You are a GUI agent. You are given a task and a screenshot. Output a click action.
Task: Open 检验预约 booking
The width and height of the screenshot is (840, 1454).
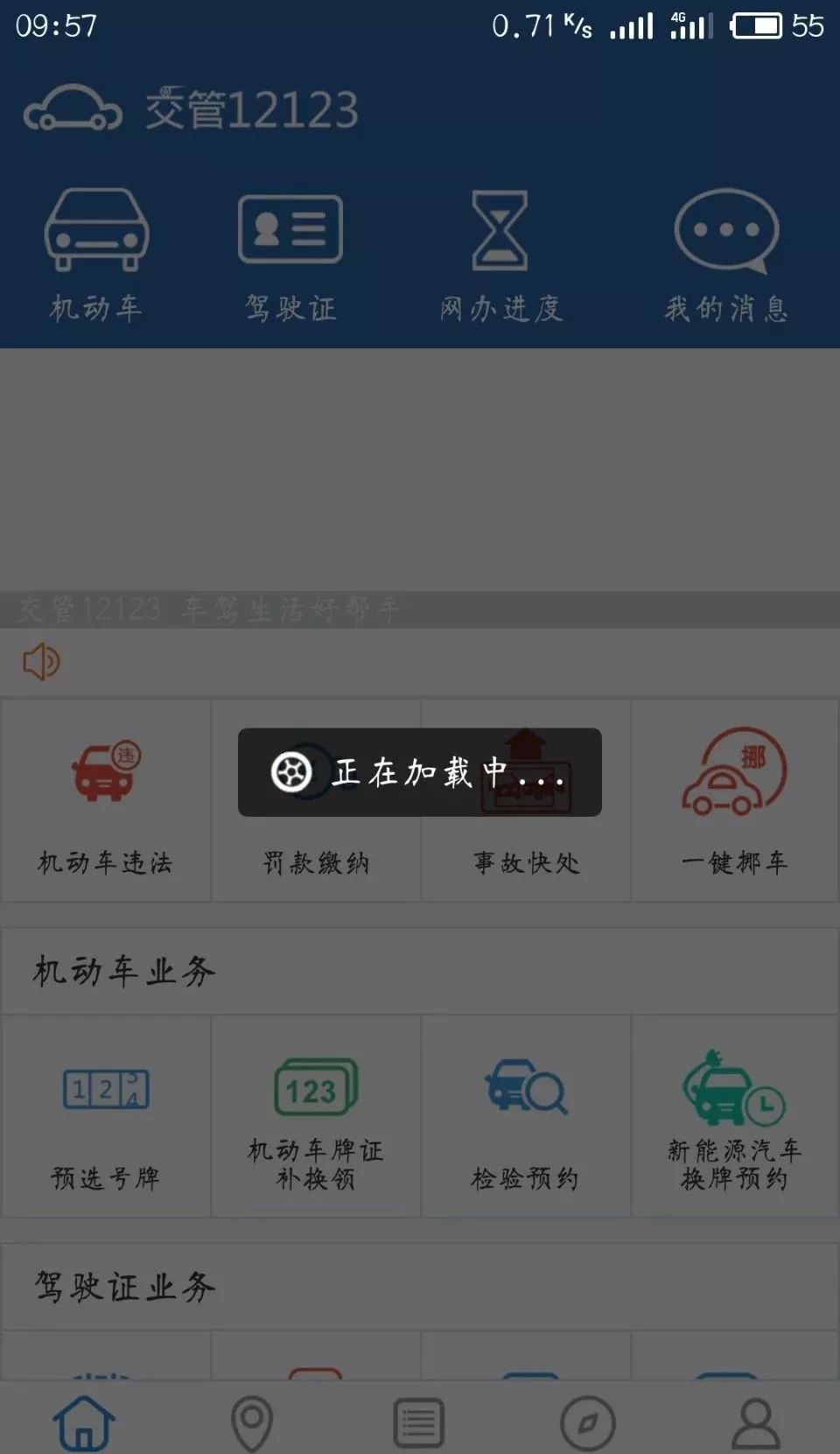point(526,1116)
